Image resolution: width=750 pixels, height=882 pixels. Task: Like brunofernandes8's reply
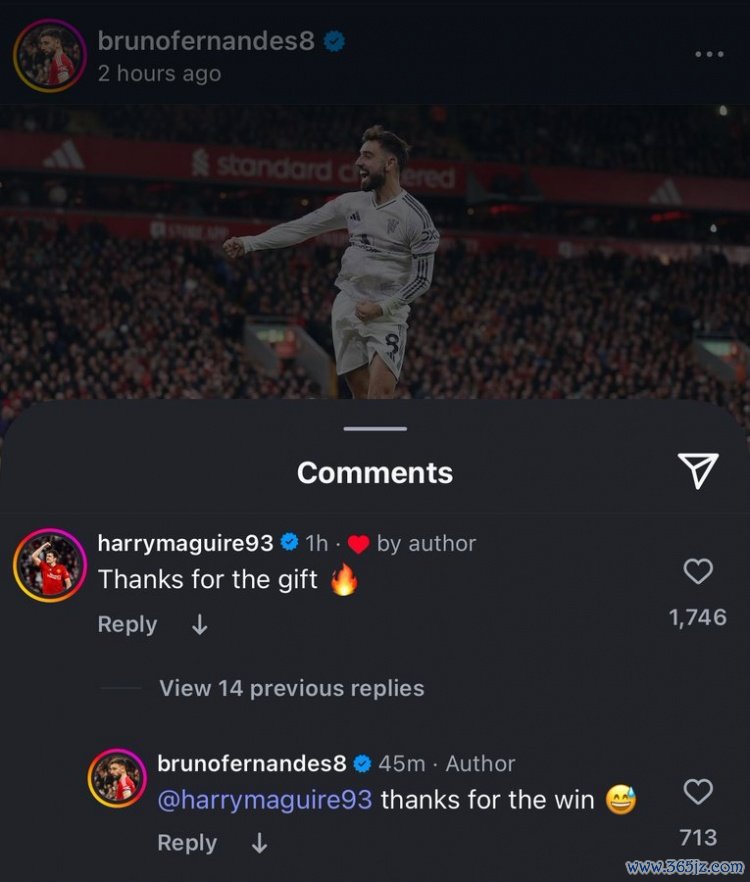point(697,793)
